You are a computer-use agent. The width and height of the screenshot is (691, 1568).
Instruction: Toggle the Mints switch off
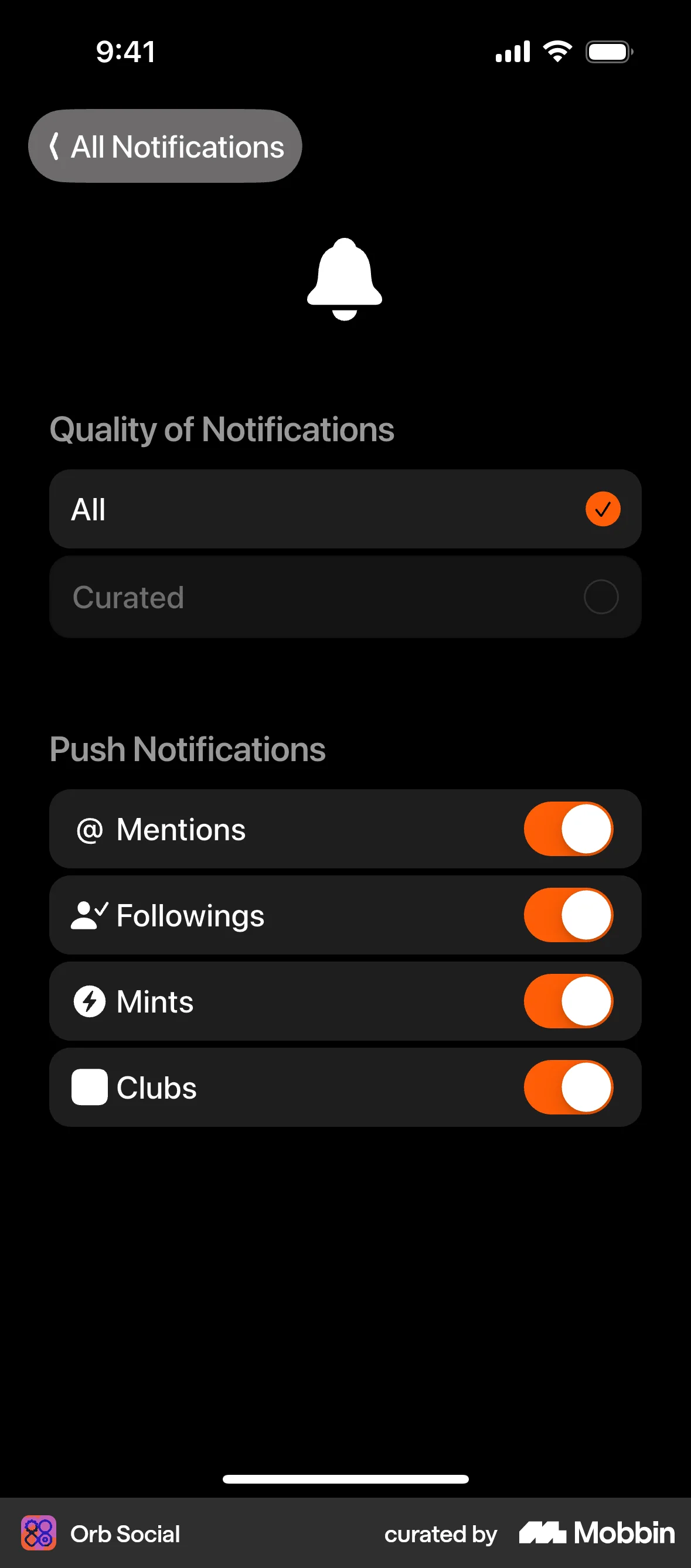[x=567, y=1001]
